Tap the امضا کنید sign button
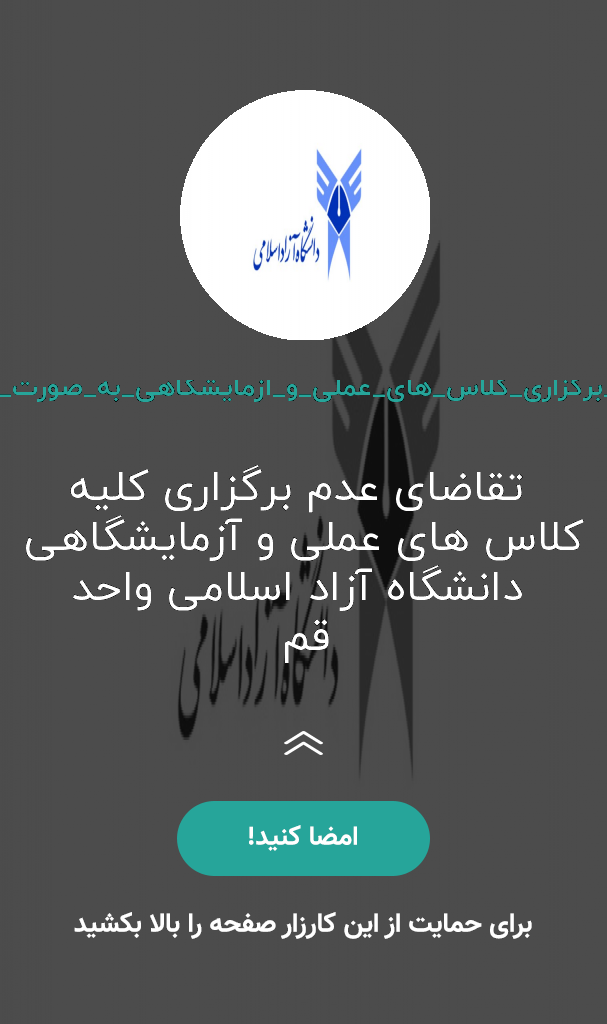Image resolution: width=607 pixels, height=1024 pixels. (303, 838)
